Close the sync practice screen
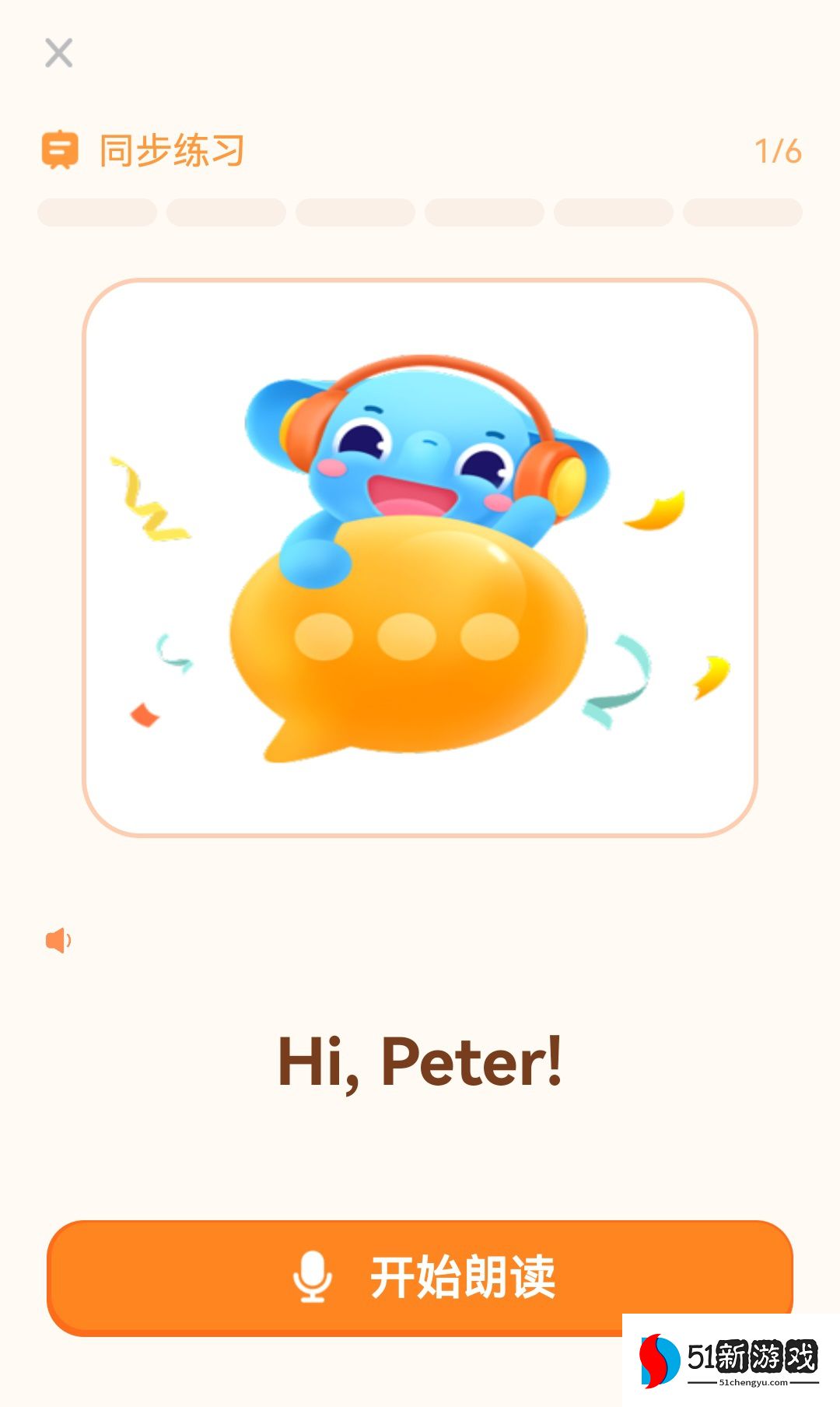This screenshot has width=840, height=1407. click(x=58, y=53)
